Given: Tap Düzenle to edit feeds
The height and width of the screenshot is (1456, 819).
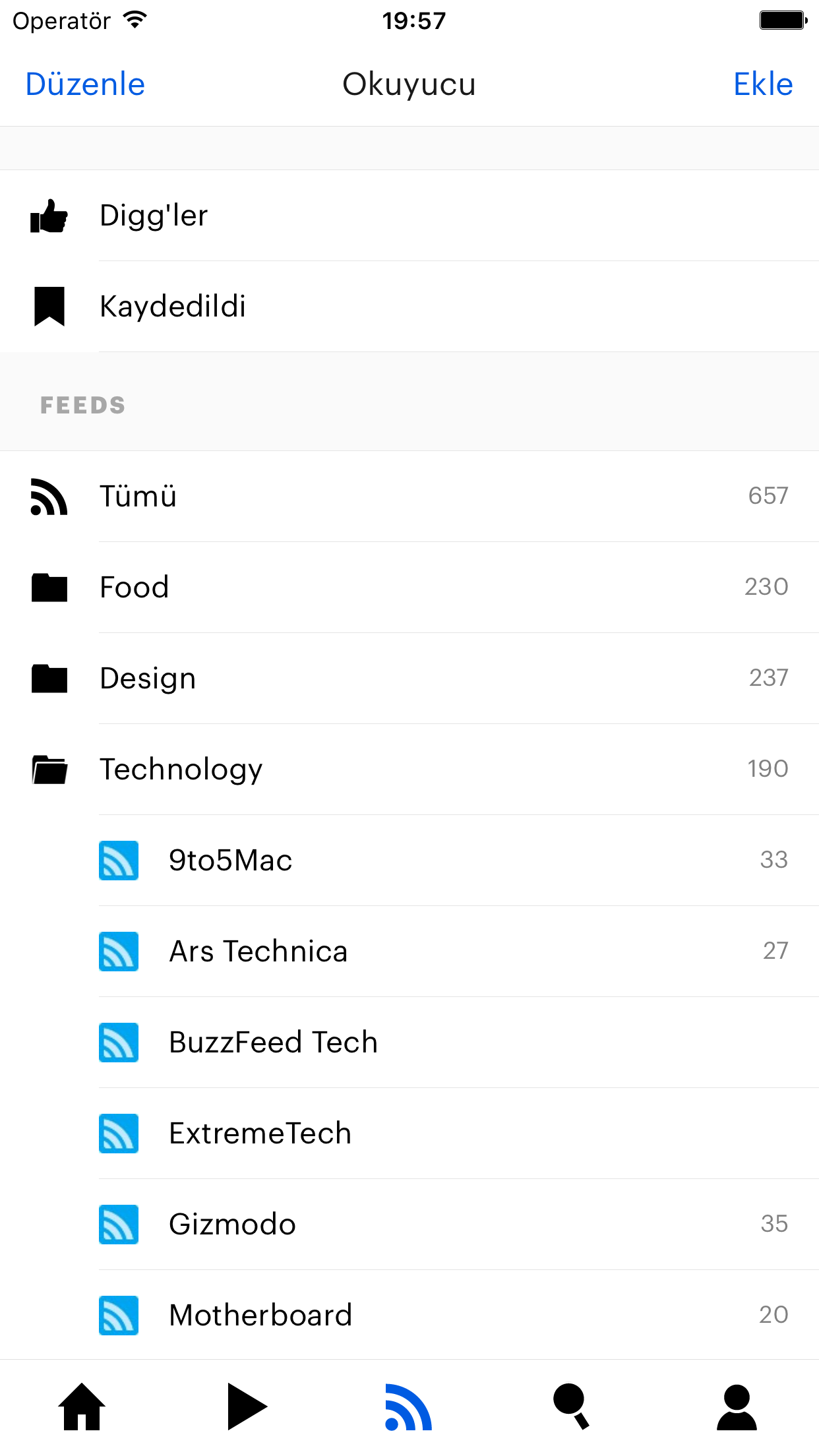Looking at the screenshot, I should click(x=84, y=84).
